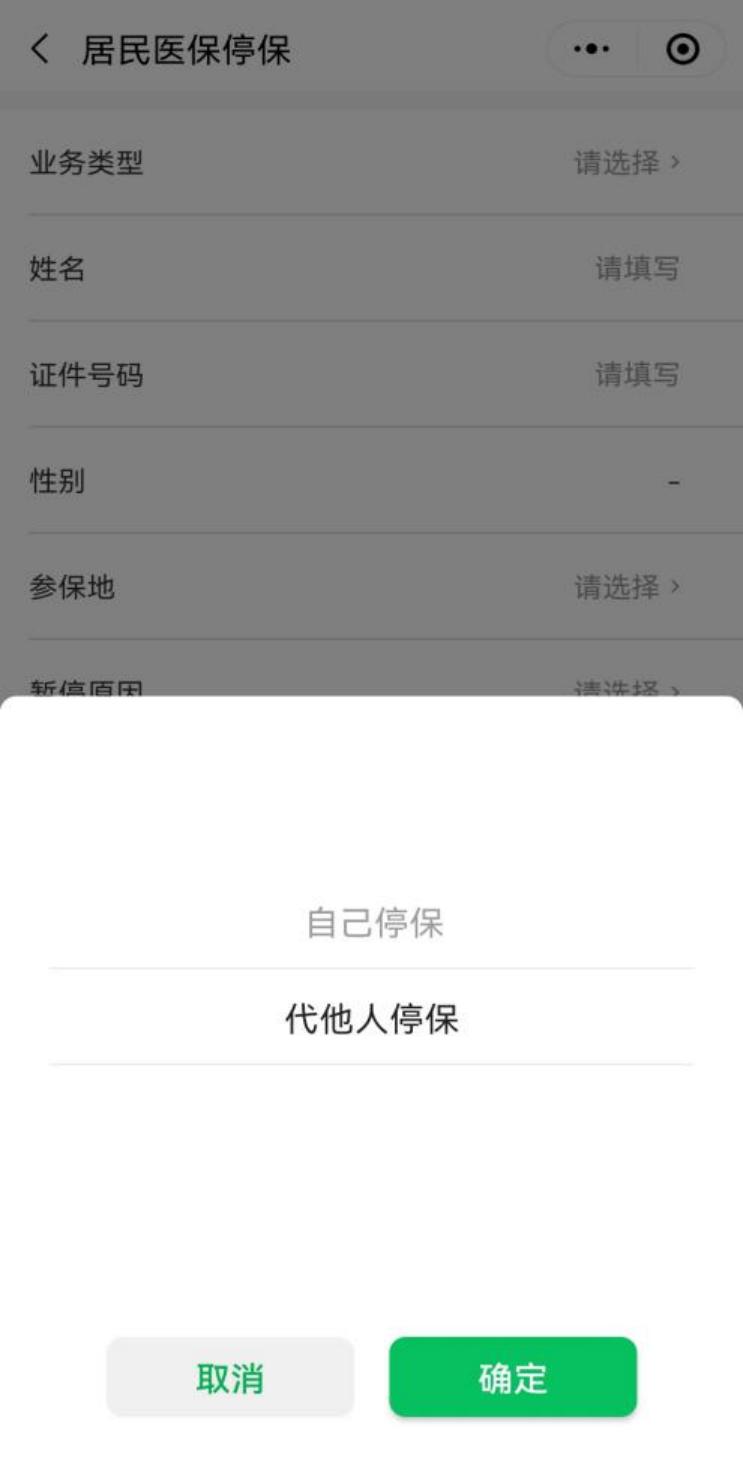This screenshot has width=743, height=1481.
Task: Close the mini program via circle icon
Action: tap(682, 49)
